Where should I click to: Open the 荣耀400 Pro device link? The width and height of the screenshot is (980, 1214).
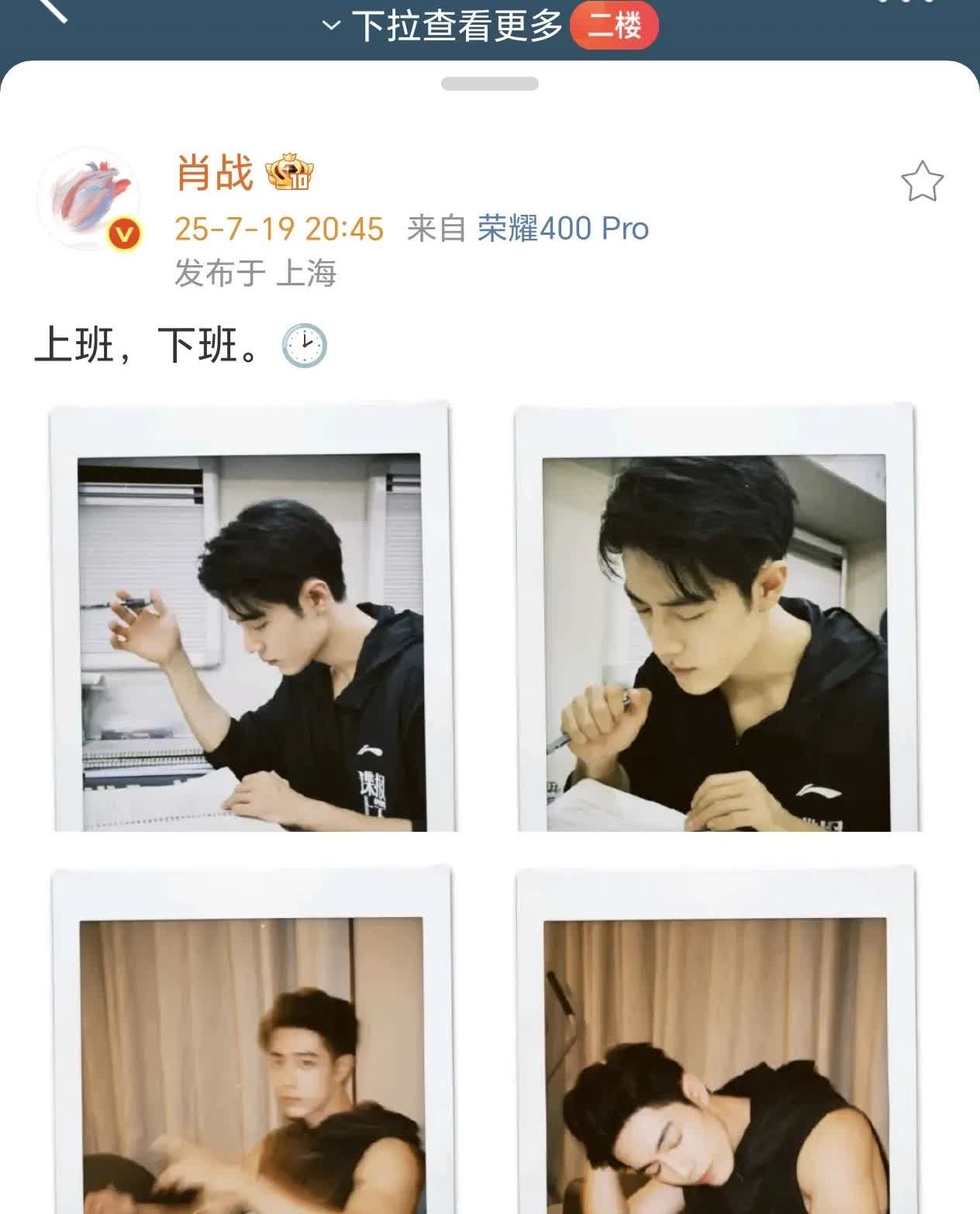(x=563, y=229)
